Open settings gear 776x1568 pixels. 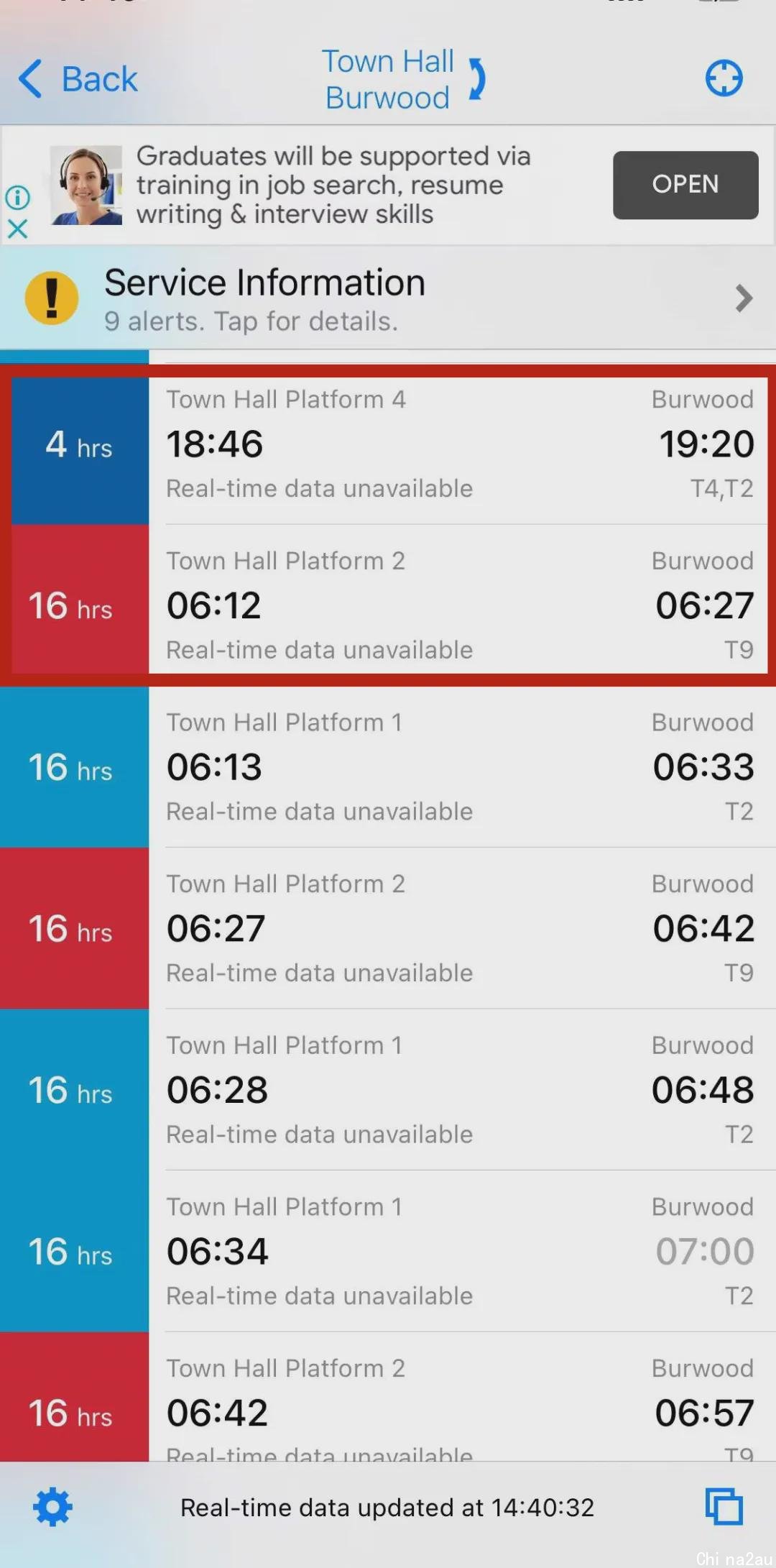pyautogui.click(x=52, y=1508)
